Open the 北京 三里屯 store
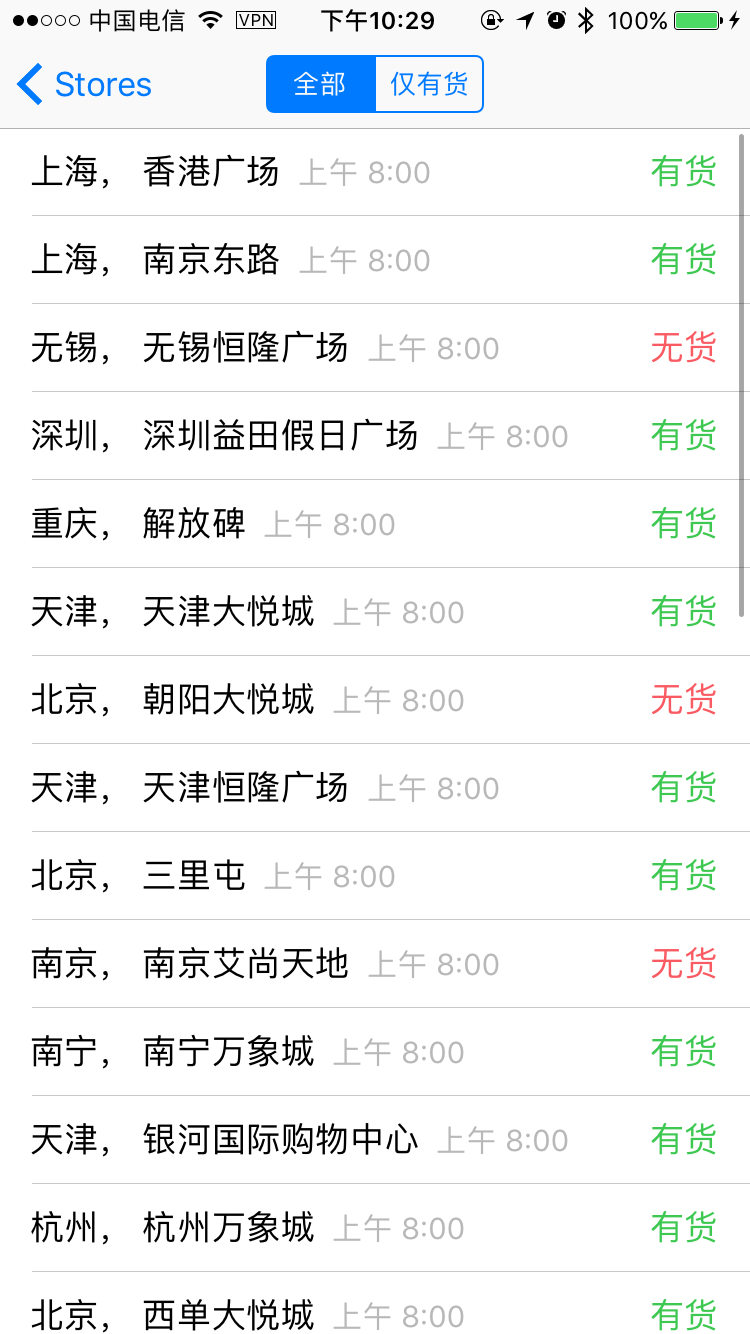 [375, 876]
